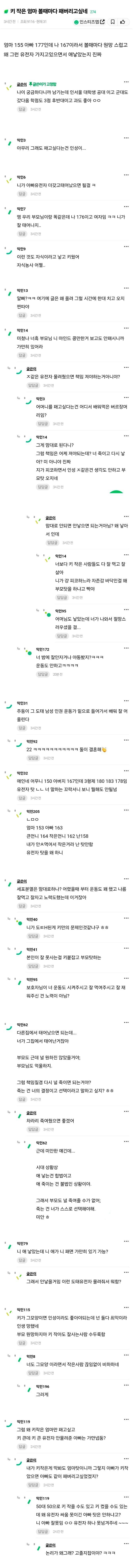Bookmark this post
The width and height of the screenshot is (133, 1568).
pos(113,21)
